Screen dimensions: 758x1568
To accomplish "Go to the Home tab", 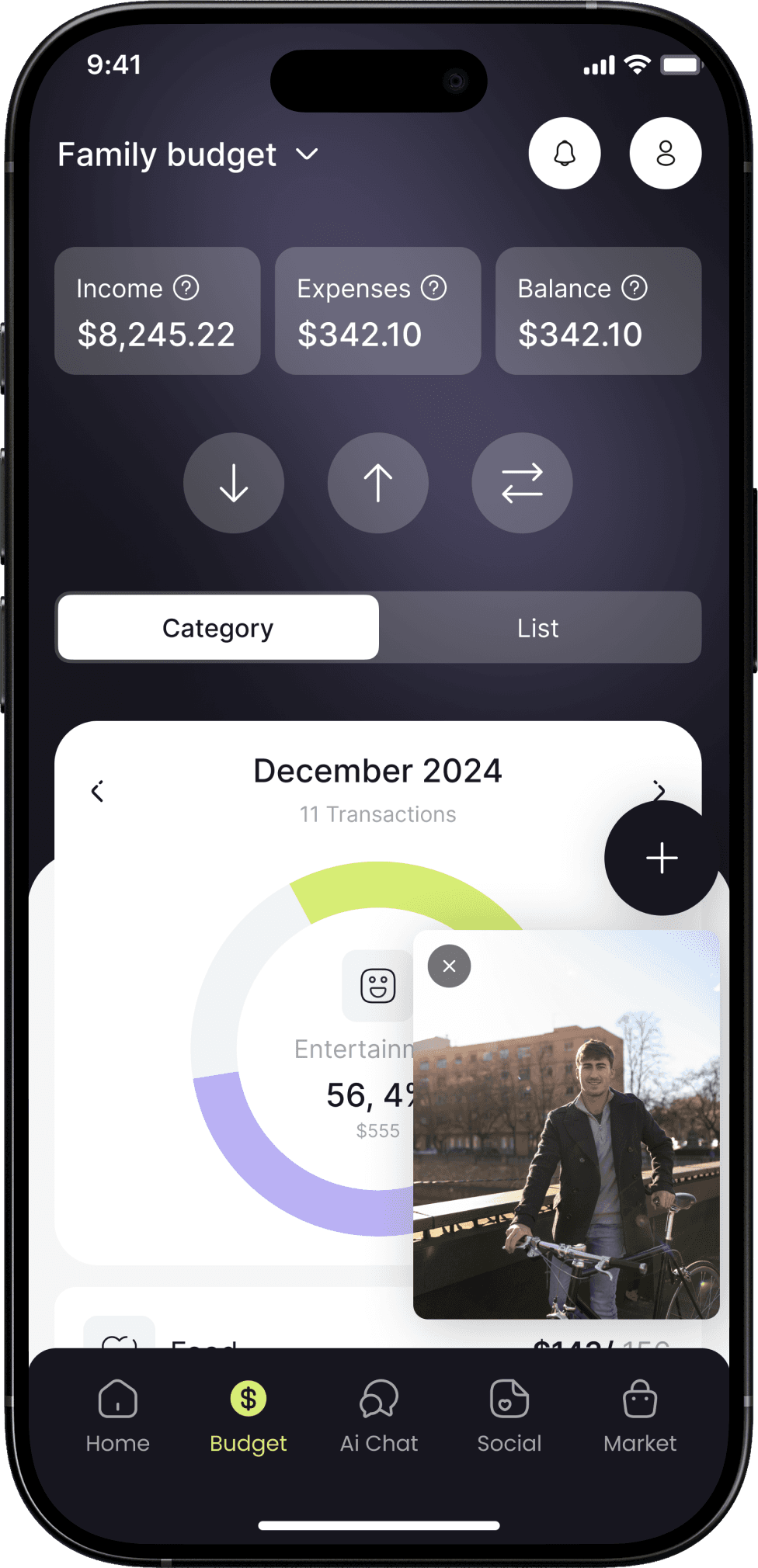I will (118, 1416).
